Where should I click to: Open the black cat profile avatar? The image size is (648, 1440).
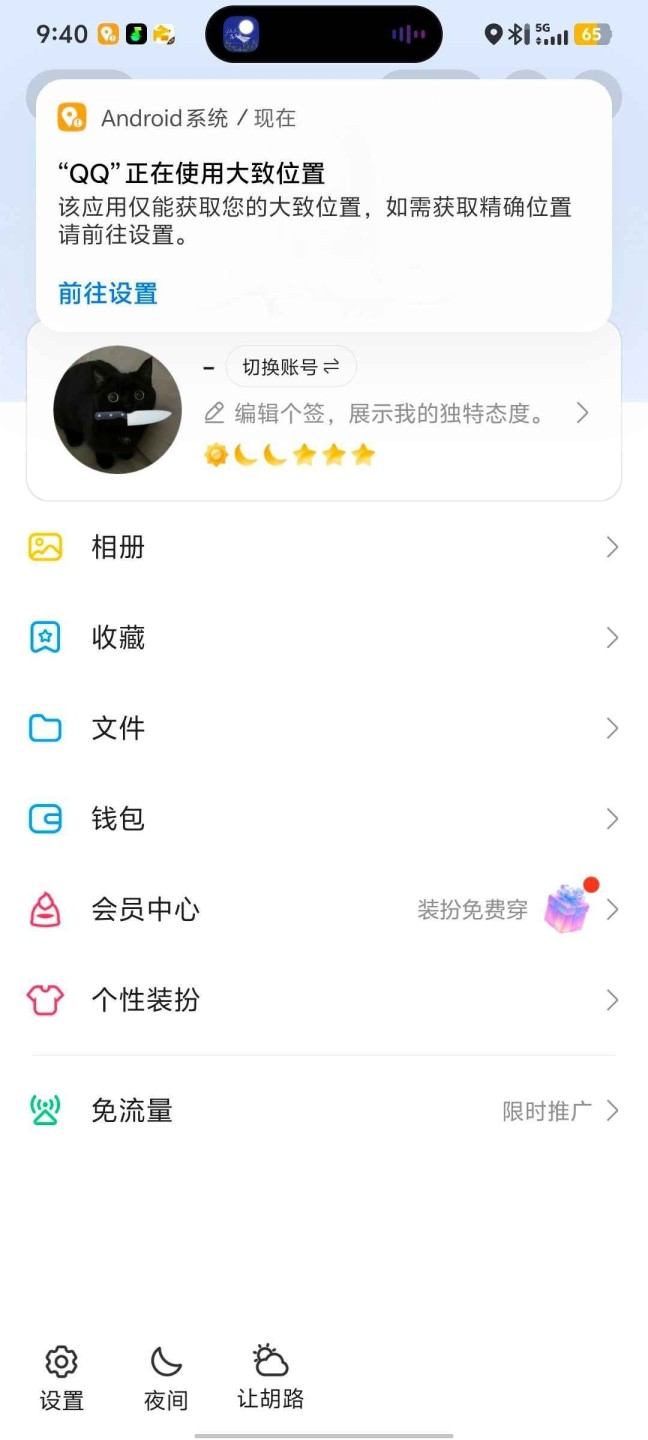point(117,410)
